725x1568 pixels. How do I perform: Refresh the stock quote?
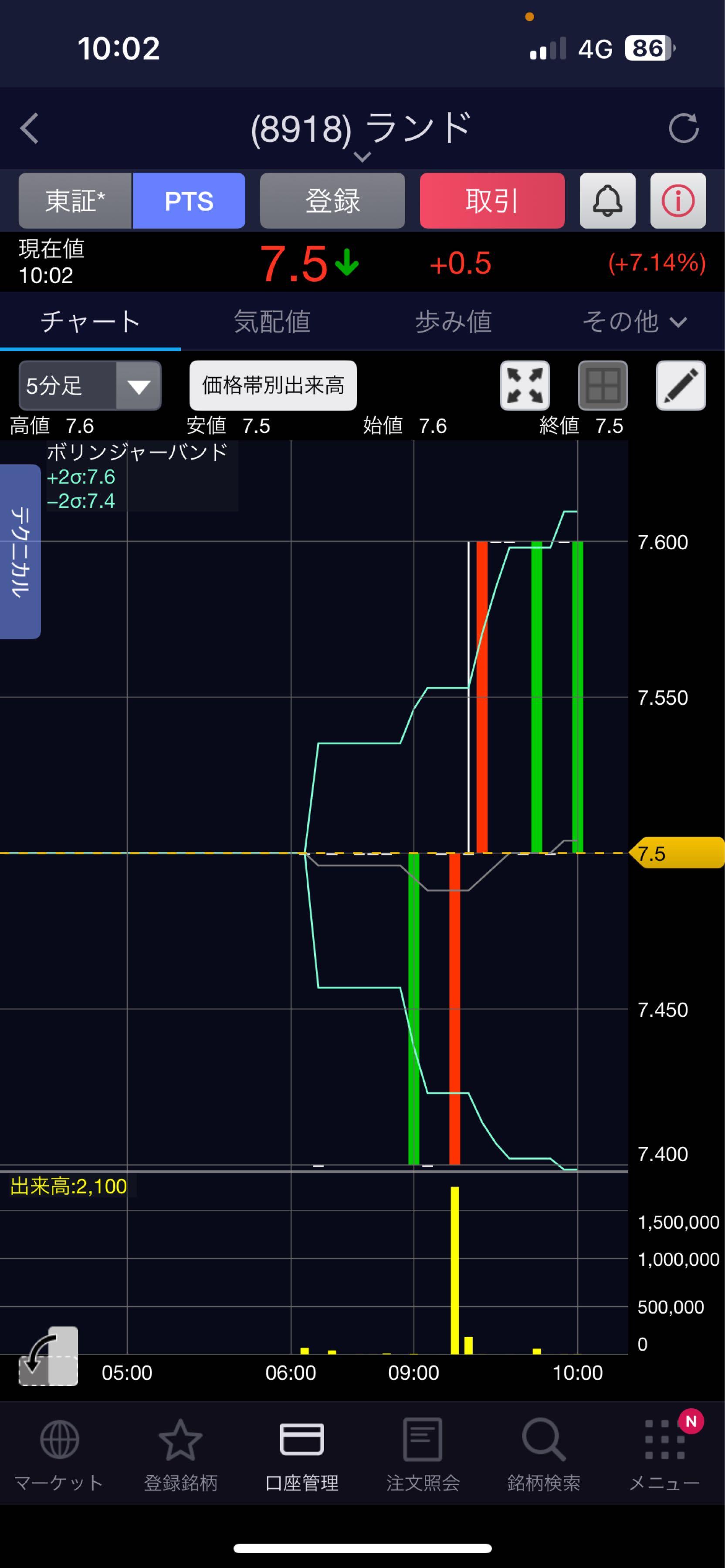(683, 128)
